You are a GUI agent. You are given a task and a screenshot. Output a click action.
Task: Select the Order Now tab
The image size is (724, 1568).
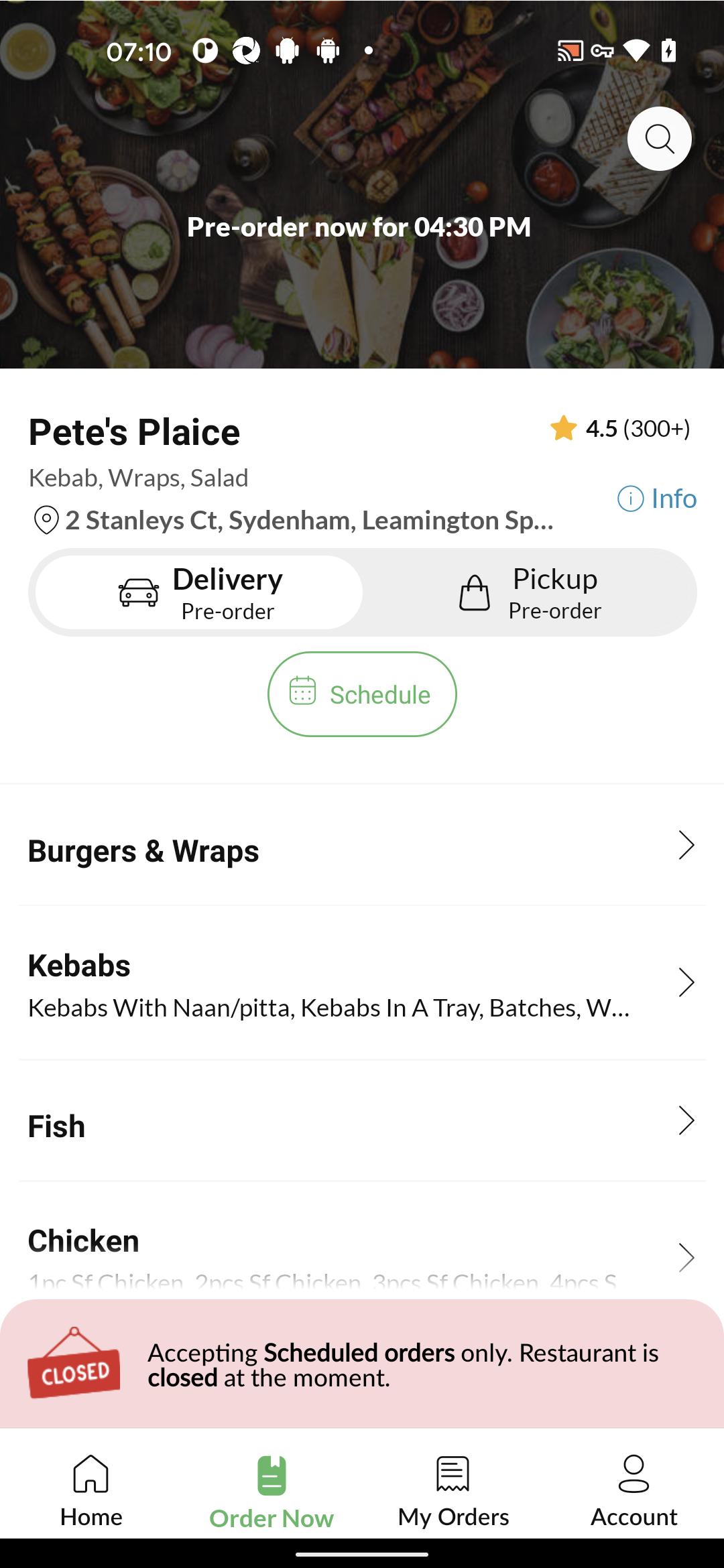[x=271, y=1491]
